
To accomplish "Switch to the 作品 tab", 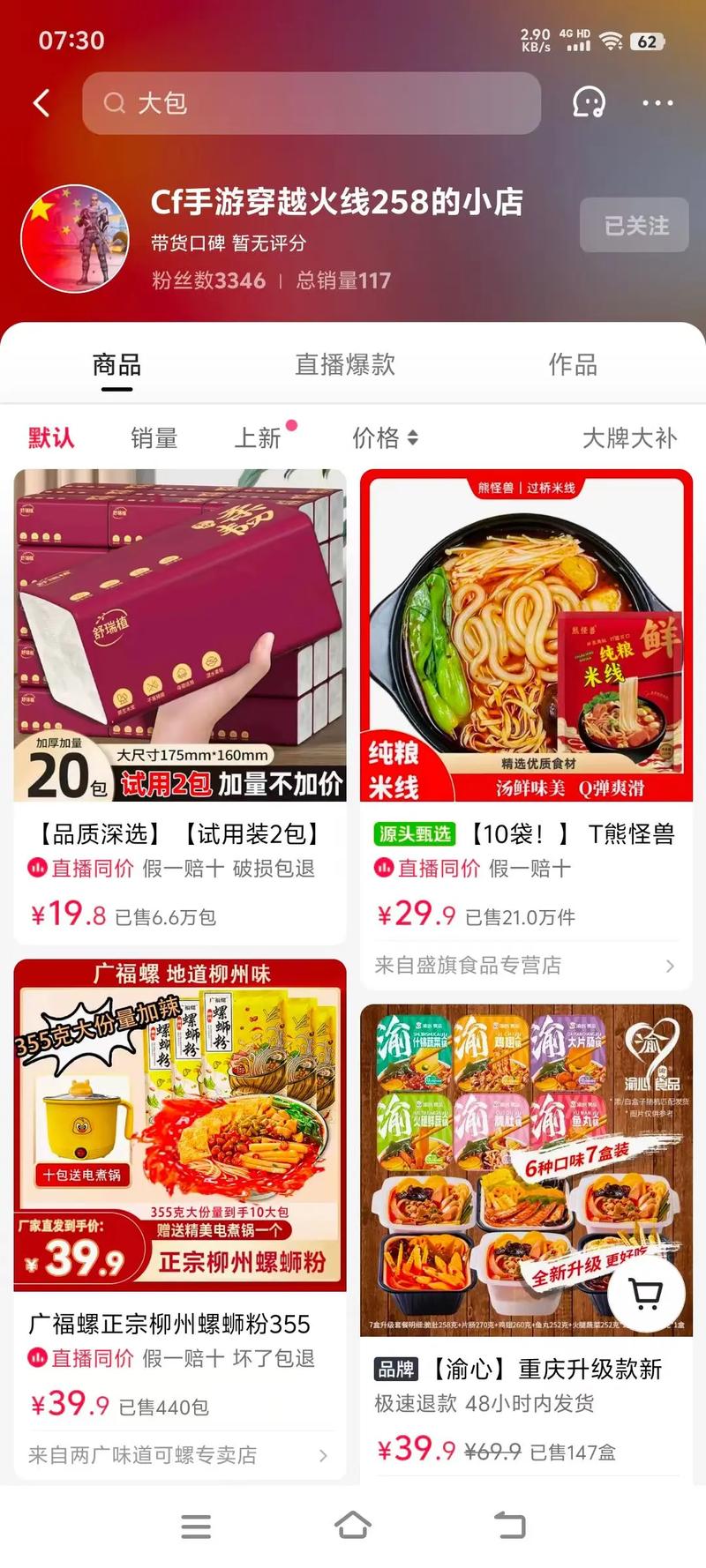I will [573, 365].
